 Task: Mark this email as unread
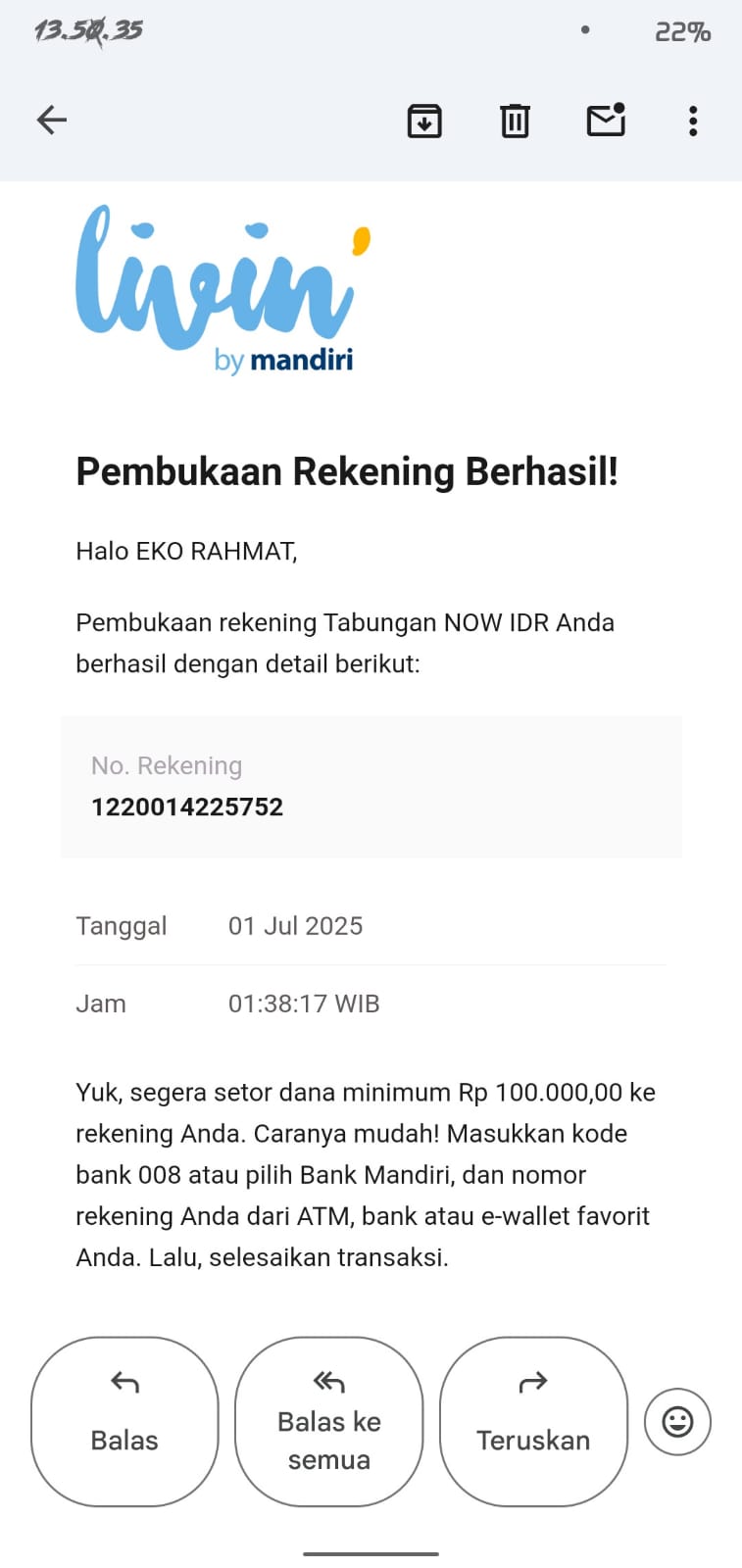point(606,120)
